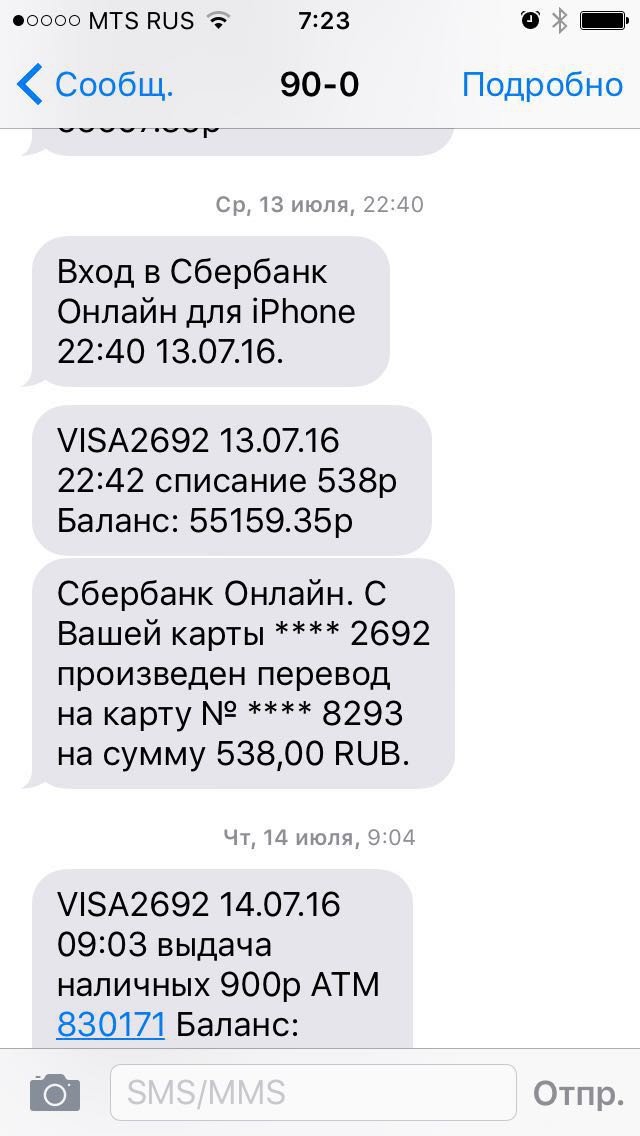Tap the Отпр. send button
Viewport: 640px width, 1136px height.
pos(578,1093)
